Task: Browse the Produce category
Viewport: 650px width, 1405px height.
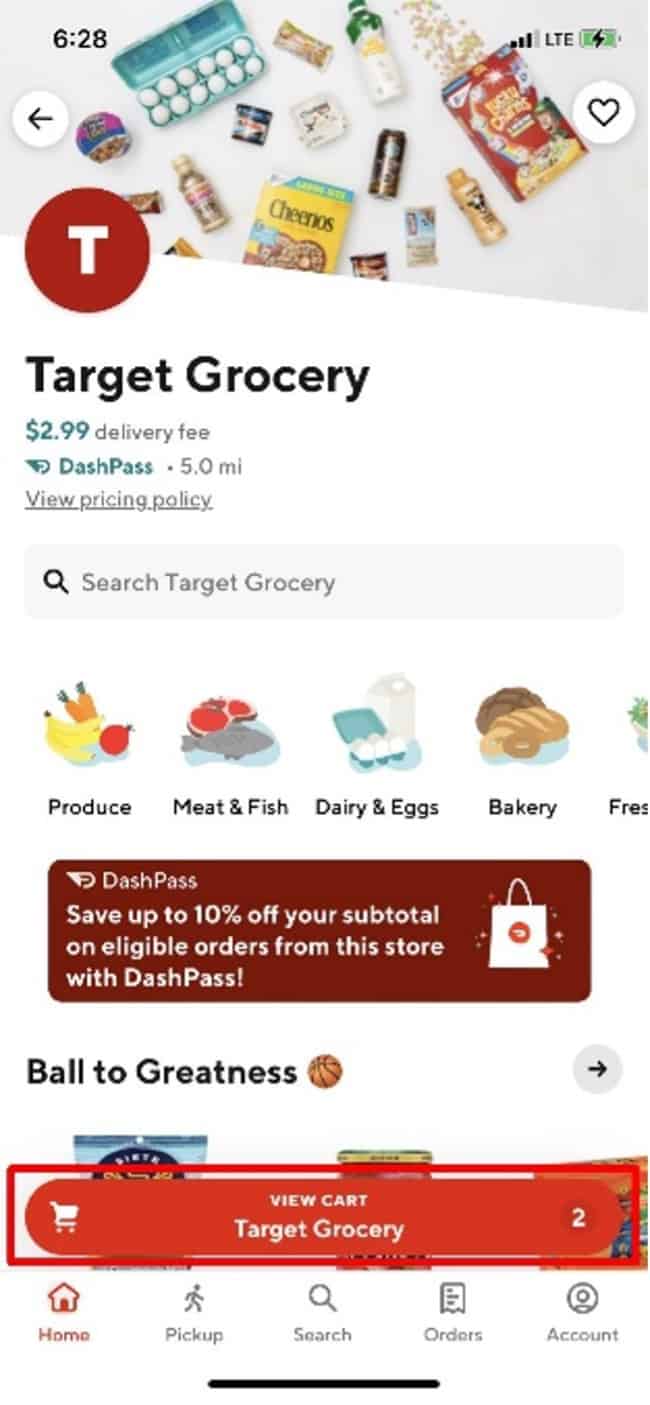Action: pos(89,750)
